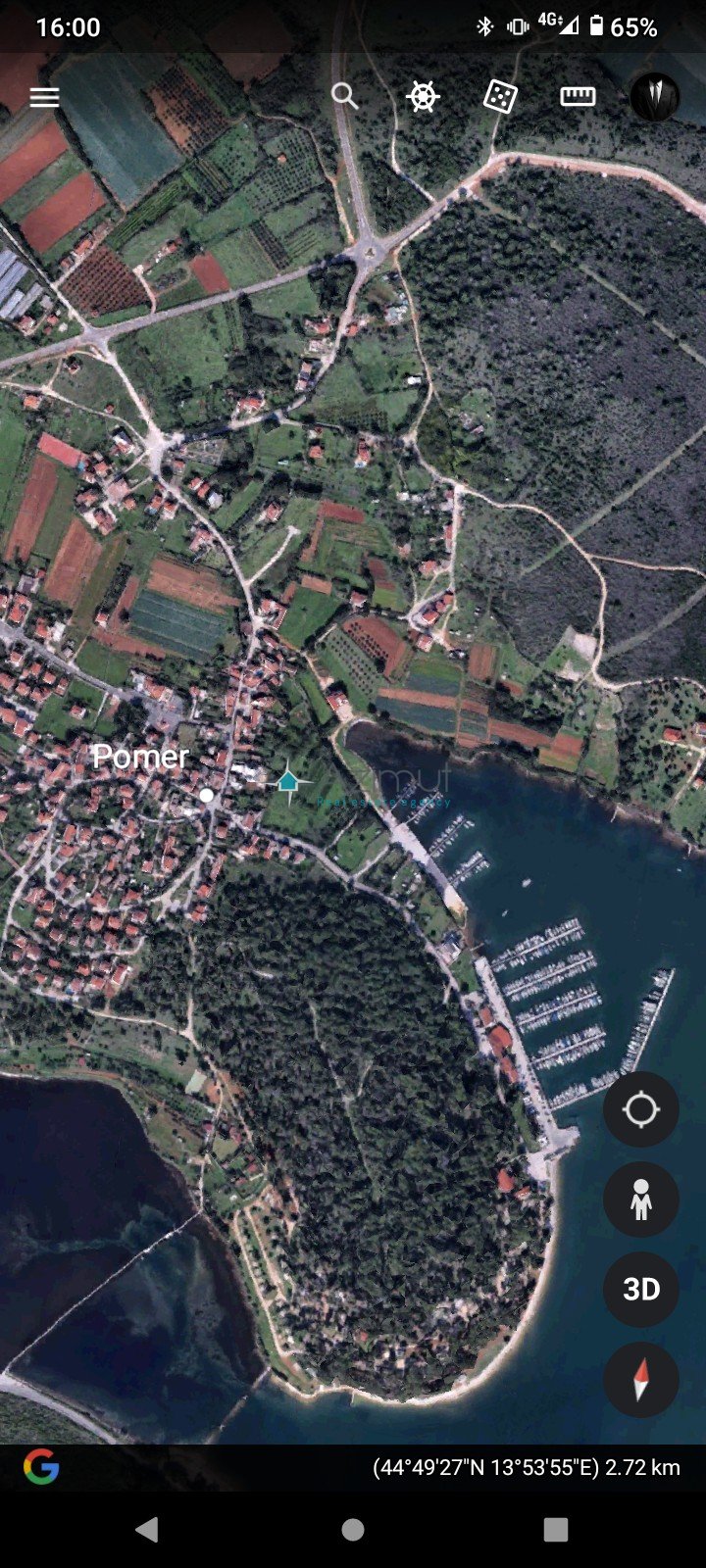706x1568 pixels.
Task: Open the account profile avatar
Action: [654, 96]
